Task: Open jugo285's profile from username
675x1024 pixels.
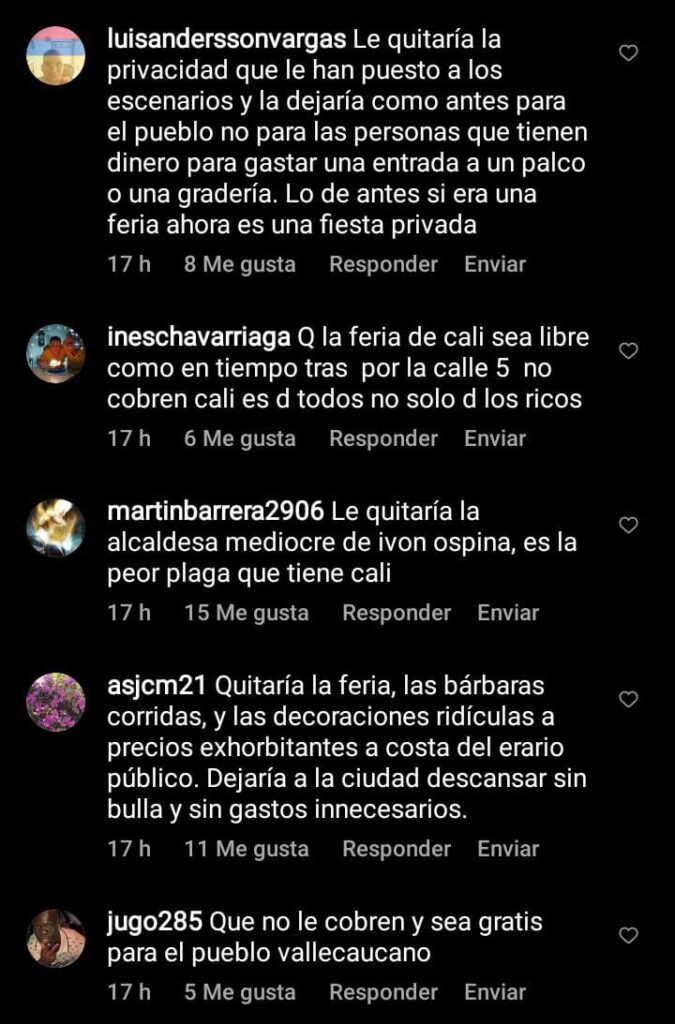Action: click(x=155, y=921)
